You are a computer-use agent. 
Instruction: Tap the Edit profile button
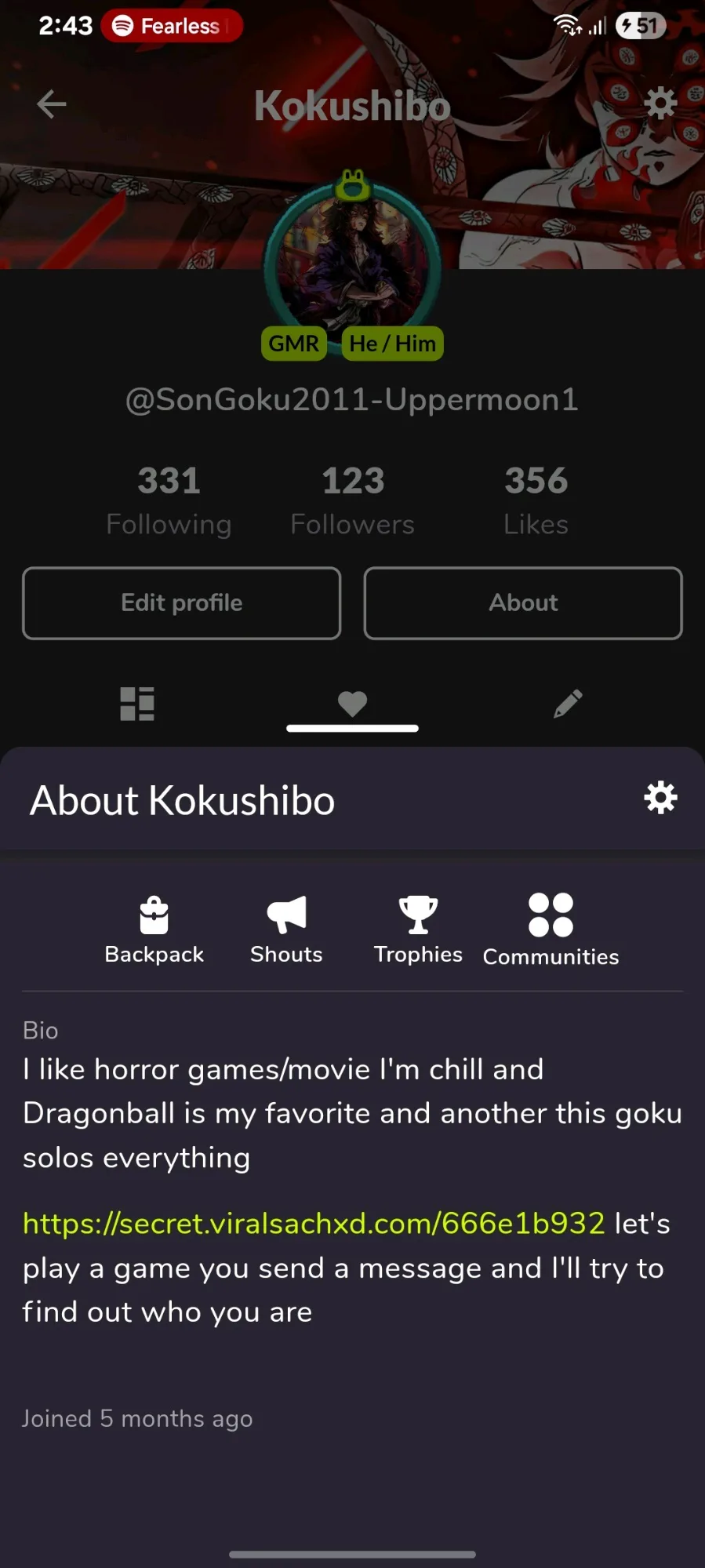click(182, 603)
